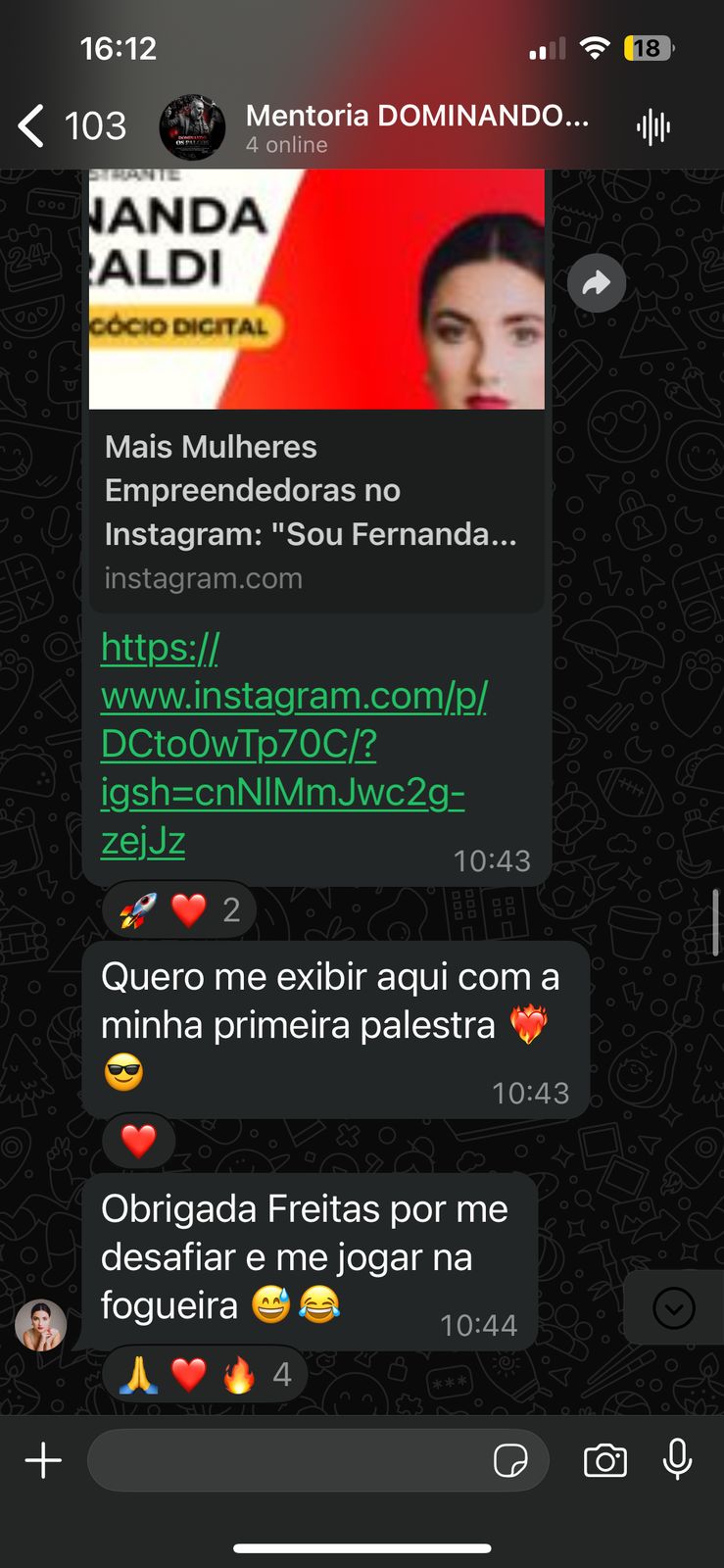This screenshot has height=1568, width=724.
Task: Tap the Instagram preview image of Fernanda
Action: coord(315,289)
